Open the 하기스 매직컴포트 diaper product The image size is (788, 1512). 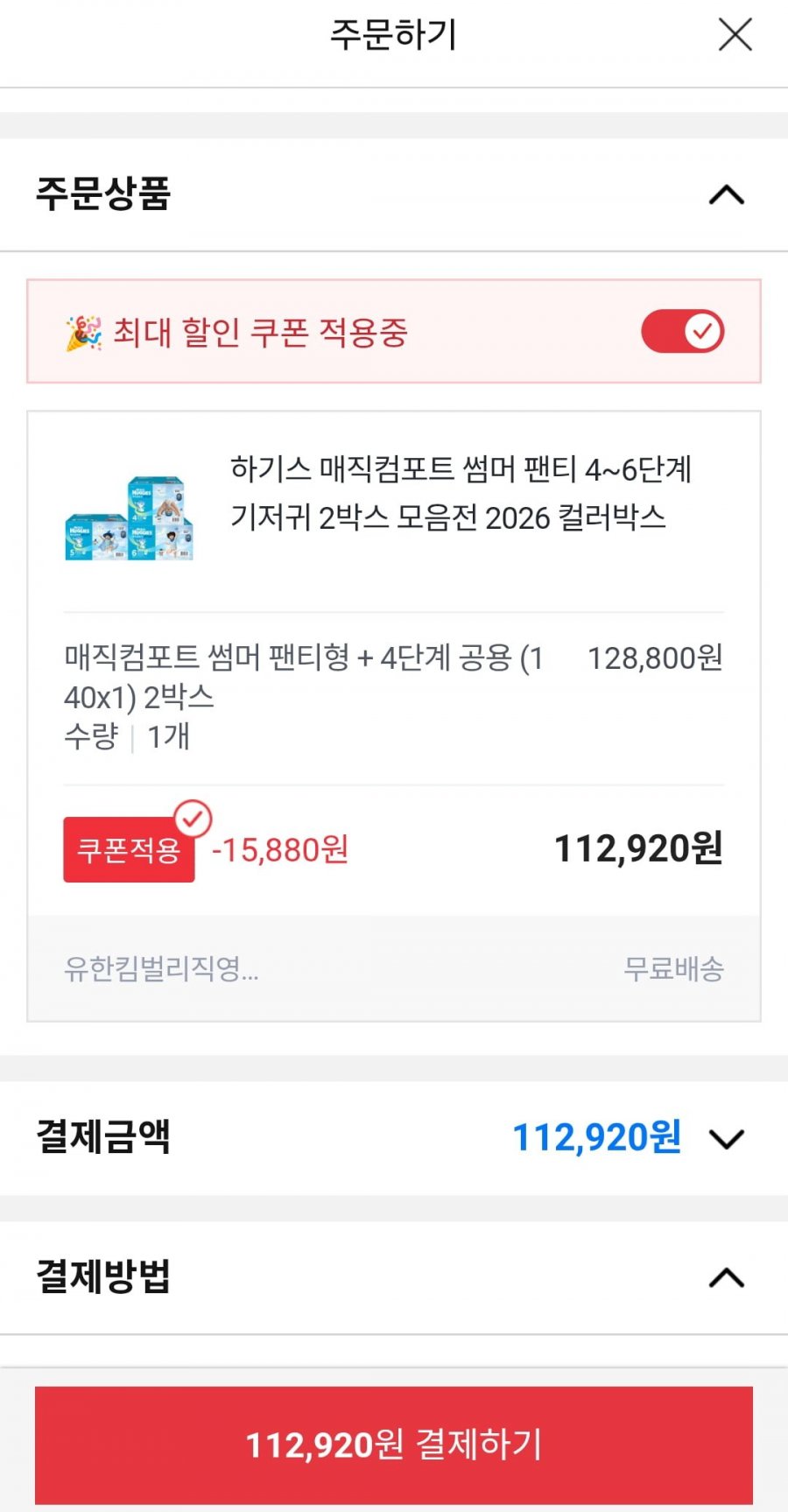pyautogui.click(x=460, y=494)
